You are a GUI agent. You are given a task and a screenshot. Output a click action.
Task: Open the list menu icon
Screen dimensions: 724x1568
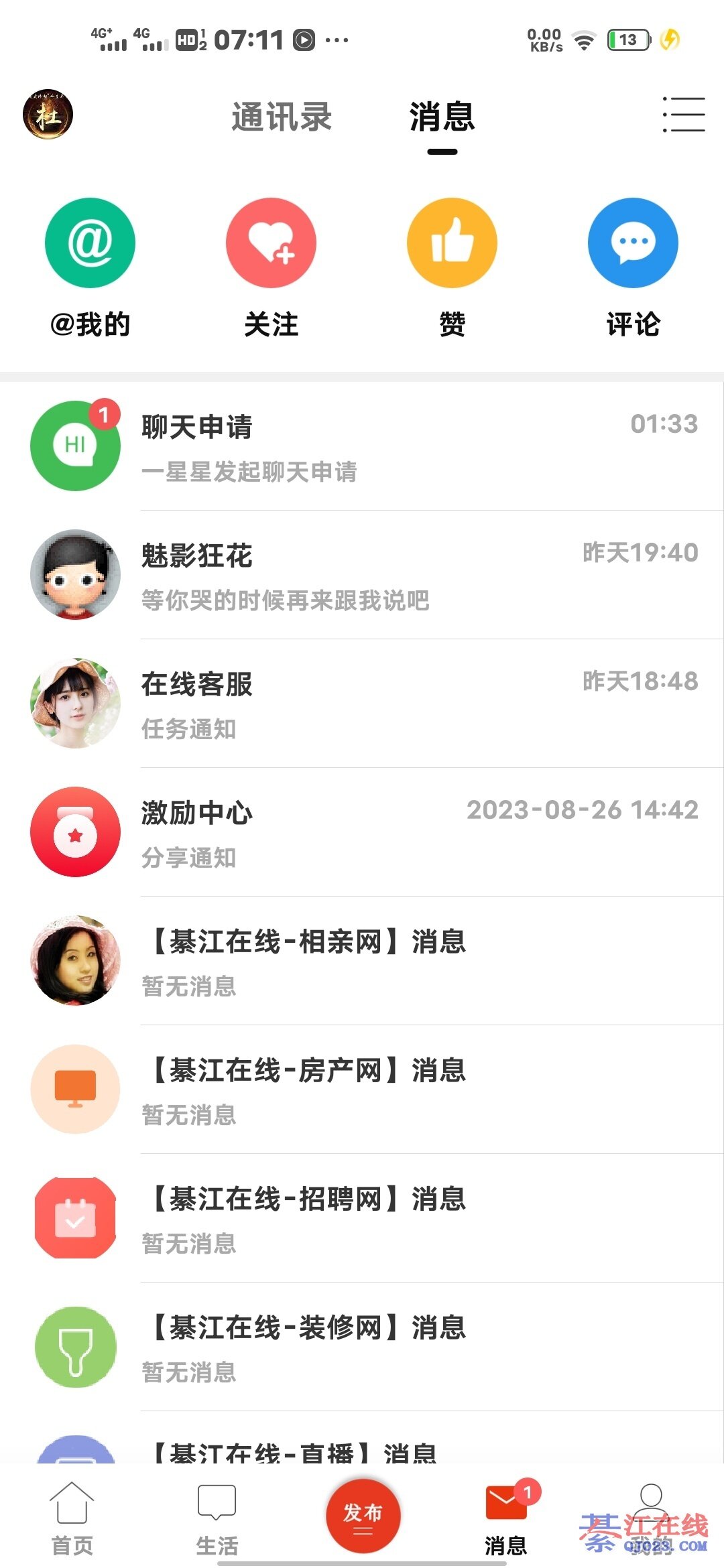[683, 115]
